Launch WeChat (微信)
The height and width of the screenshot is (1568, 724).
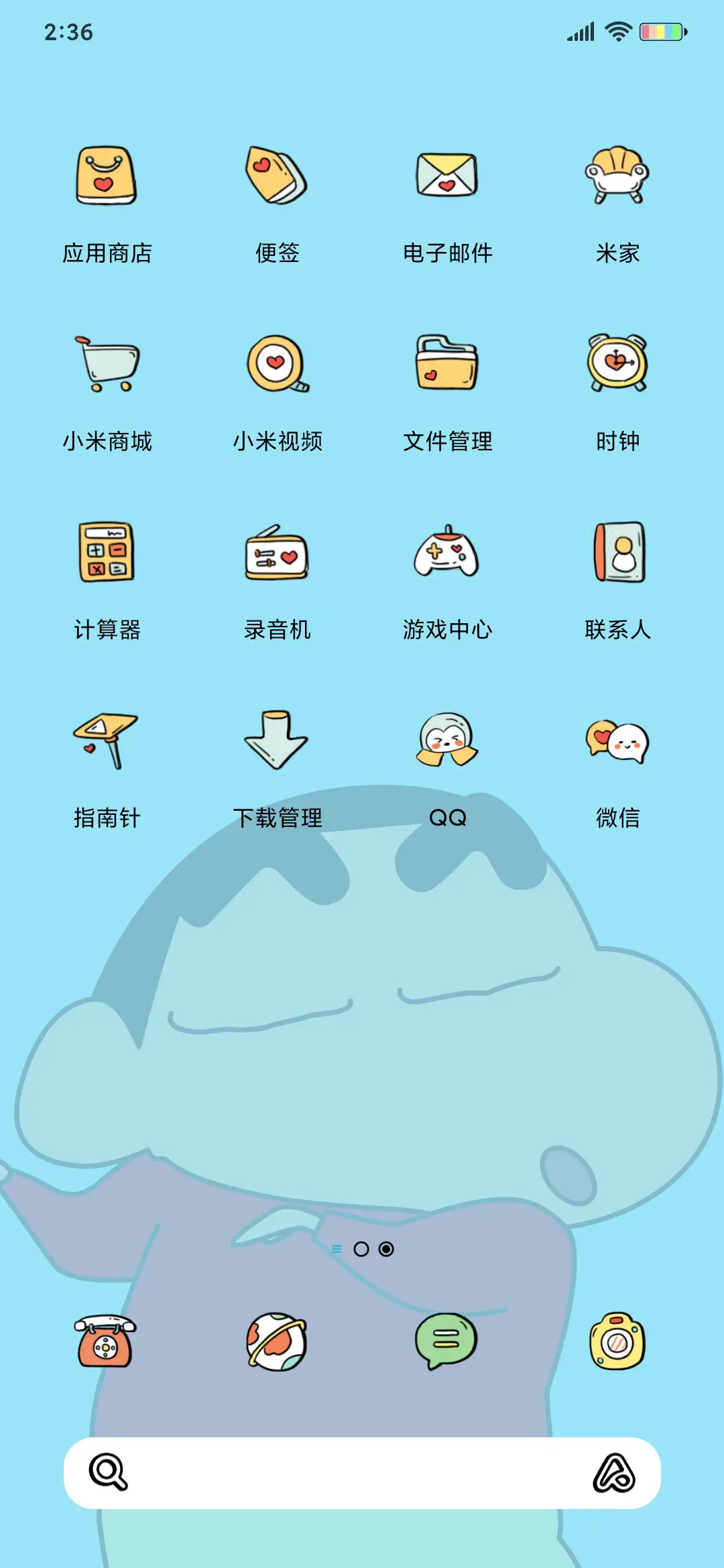coord(617,744)
